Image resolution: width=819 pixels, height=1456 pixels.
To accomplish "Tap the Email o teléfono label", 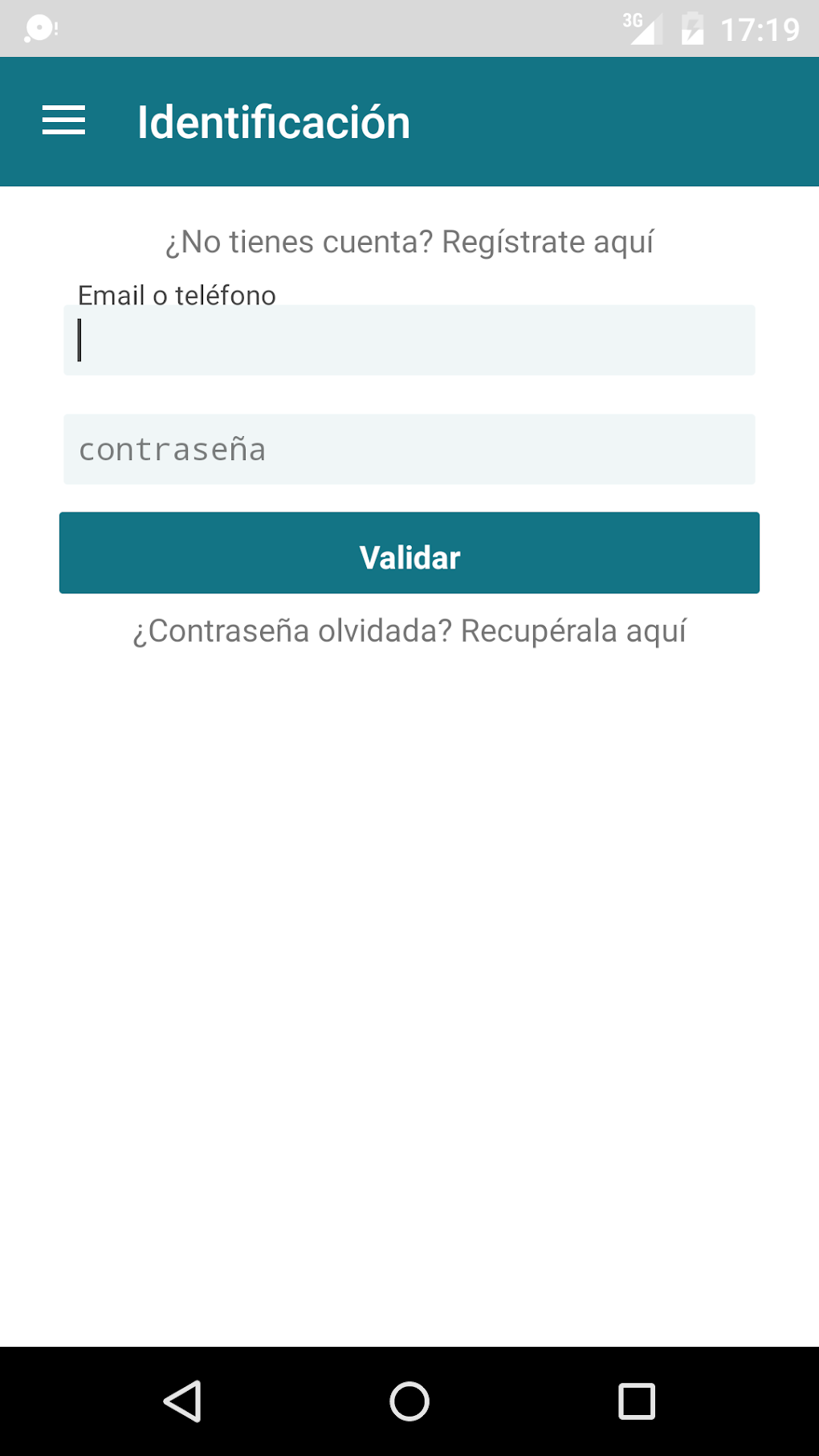I will [176, 294].
